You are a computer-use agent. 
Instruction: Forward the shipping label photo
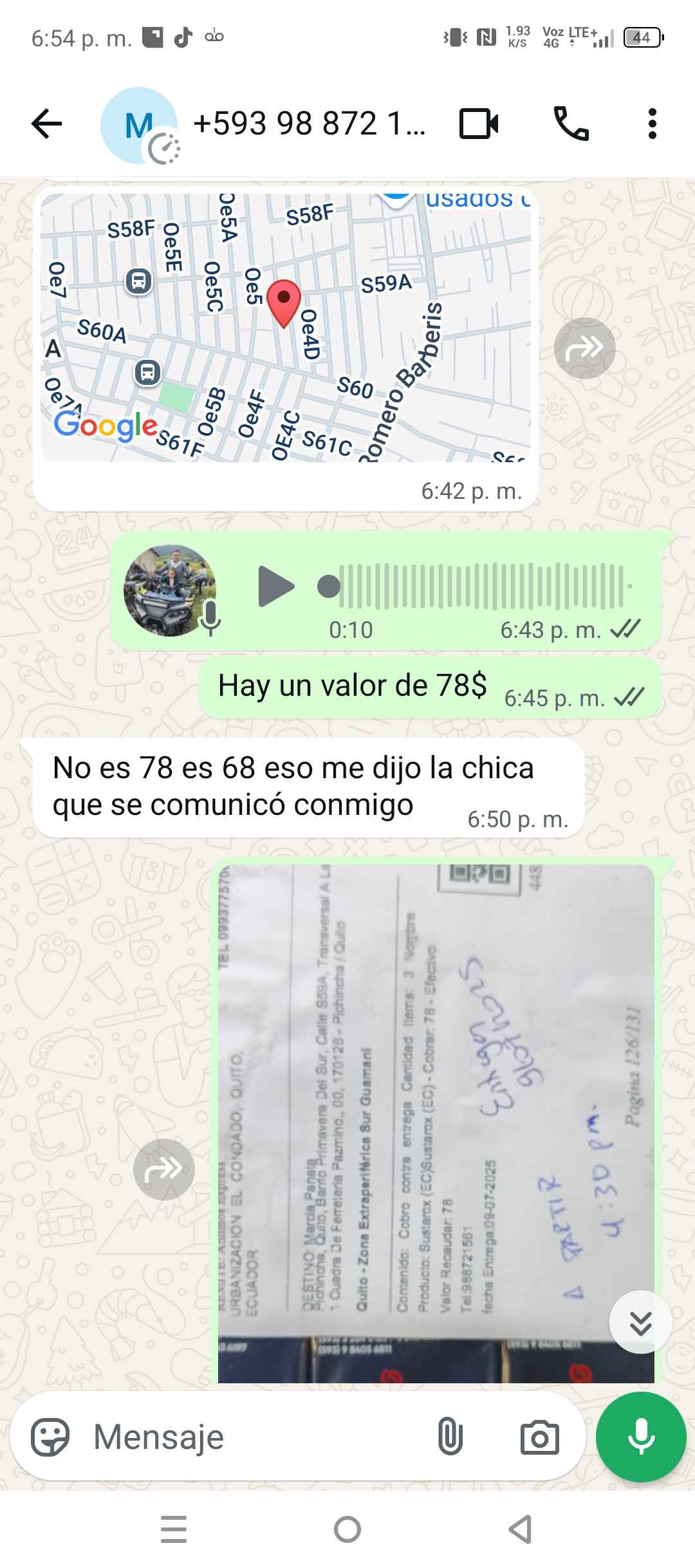click(164, 1169)
